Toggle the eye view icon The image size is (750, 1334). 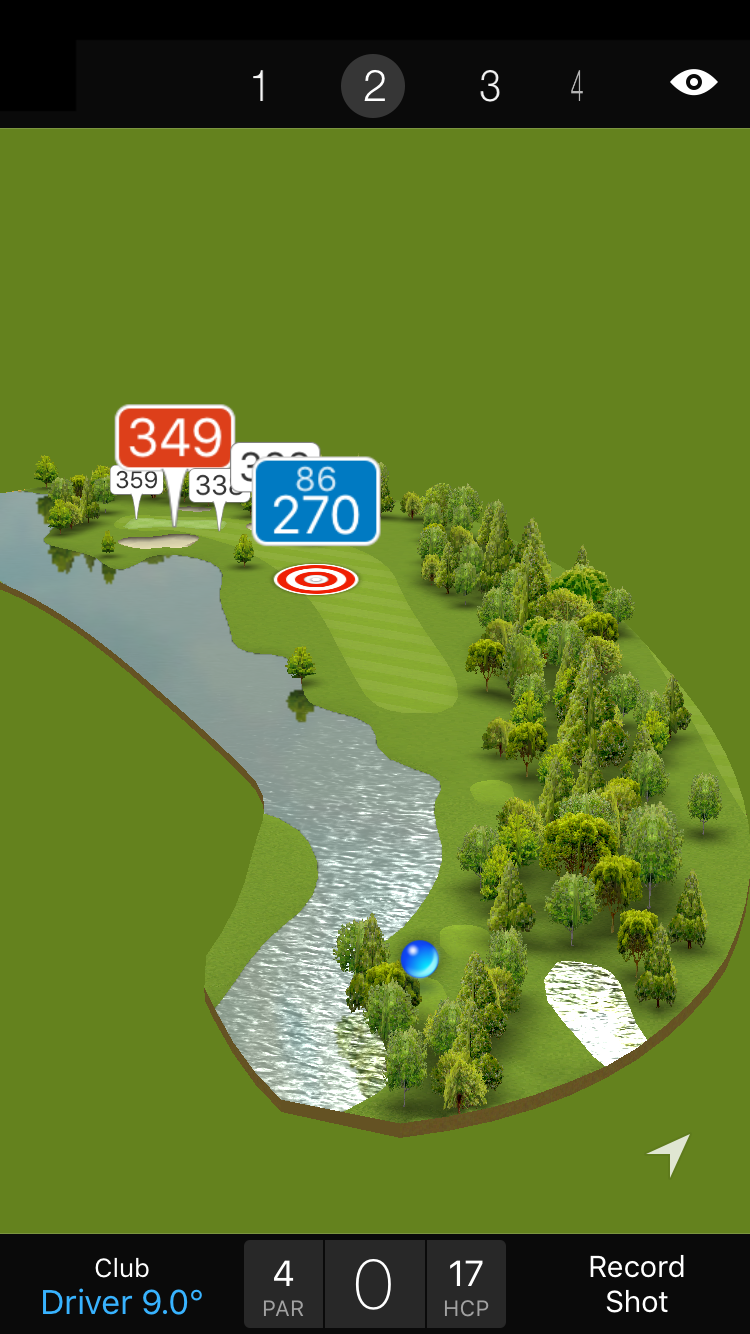(694, 82)
